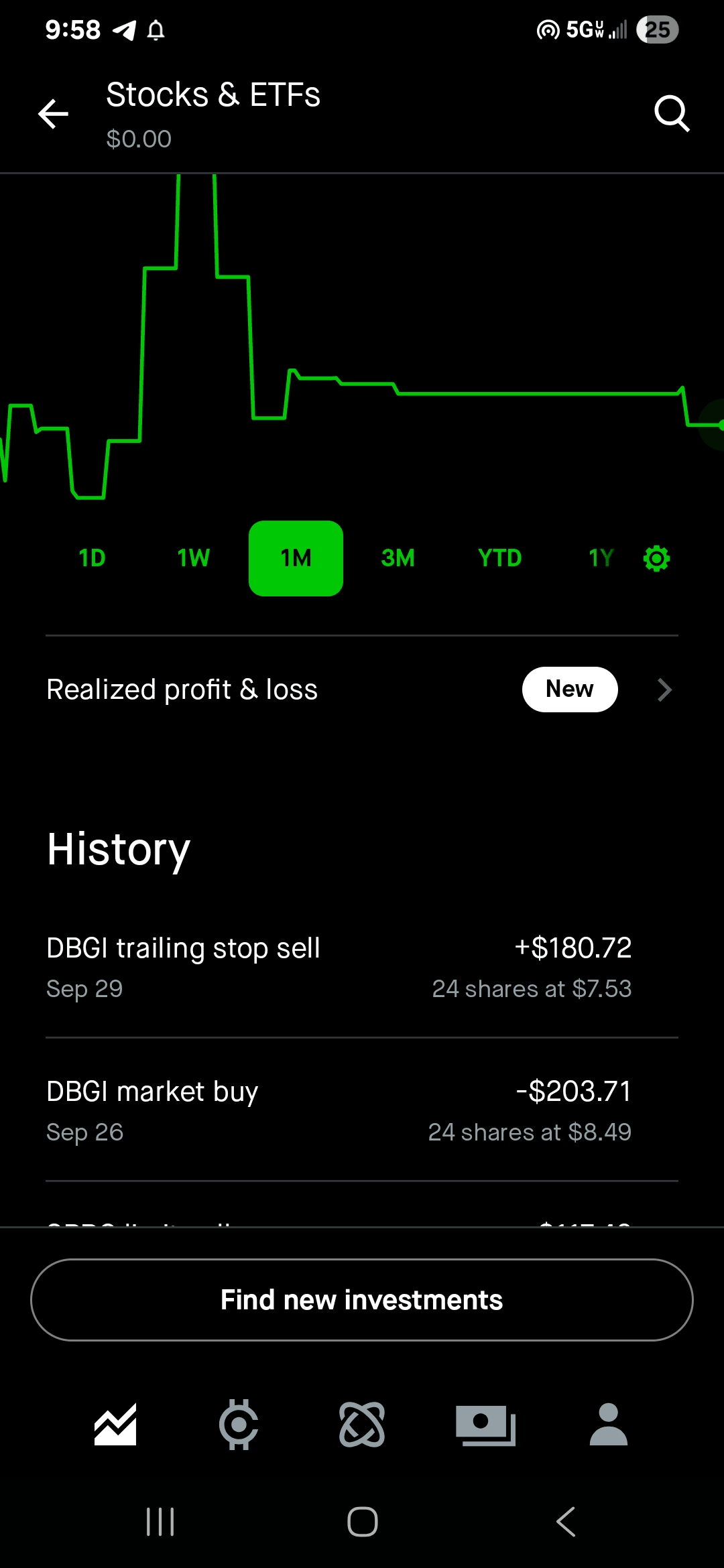Open the account profile tab
Screen dimensions: 724x1568
point(609,1424)
